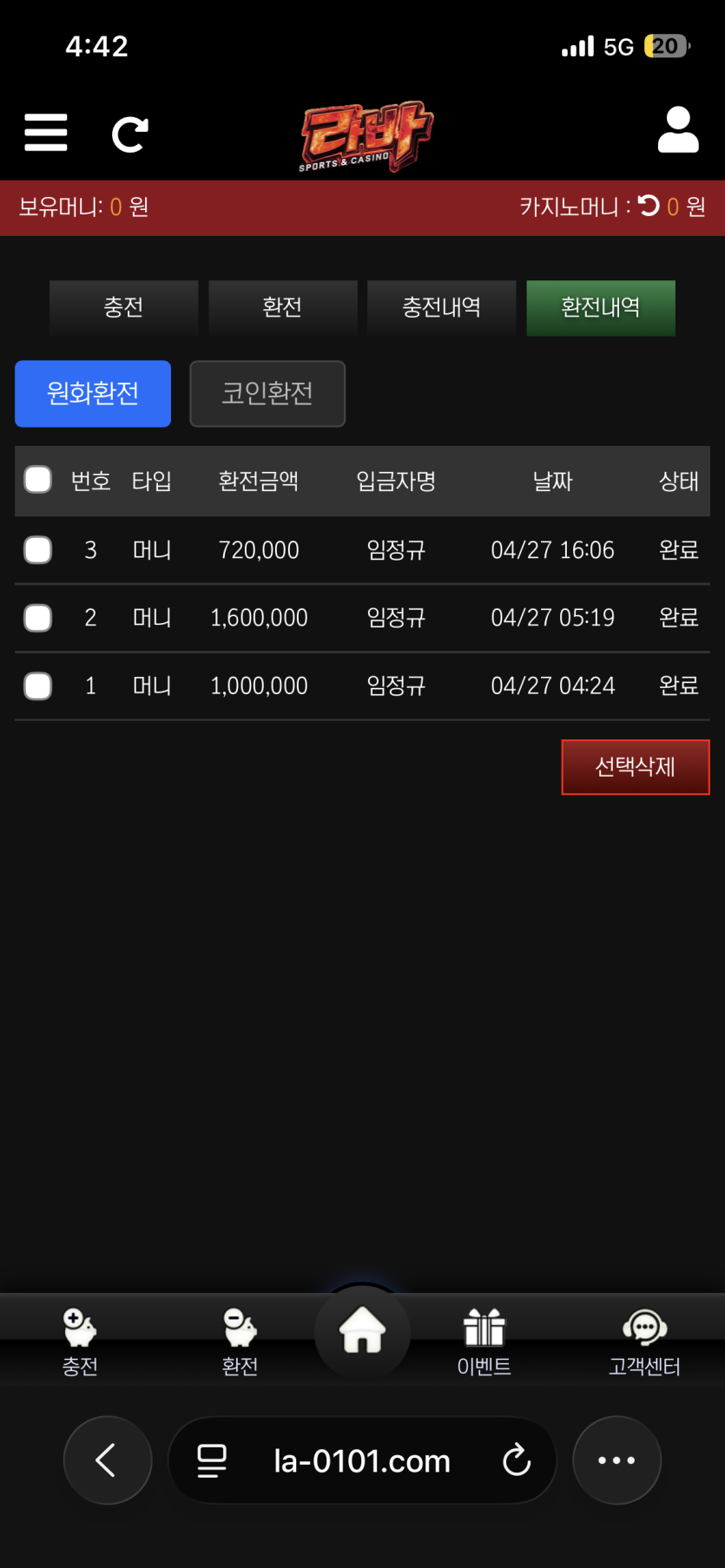Open 이벤트 in the bottom navigation
The width and height of the screenshot is (725, 1568).
pos(484,1342)
